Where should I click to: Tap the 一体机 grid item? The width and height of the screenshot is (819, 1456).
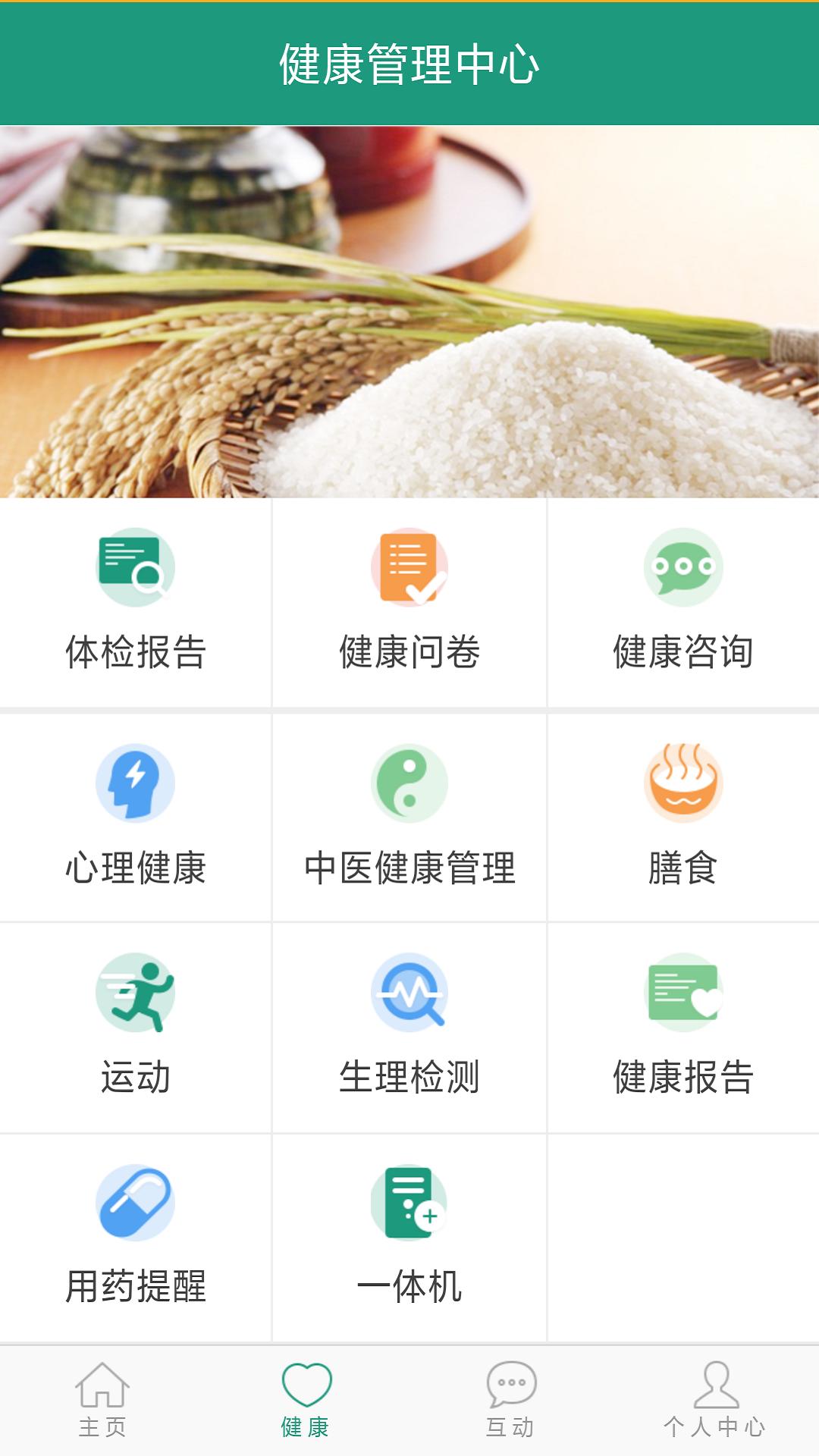coord(409,1238)
